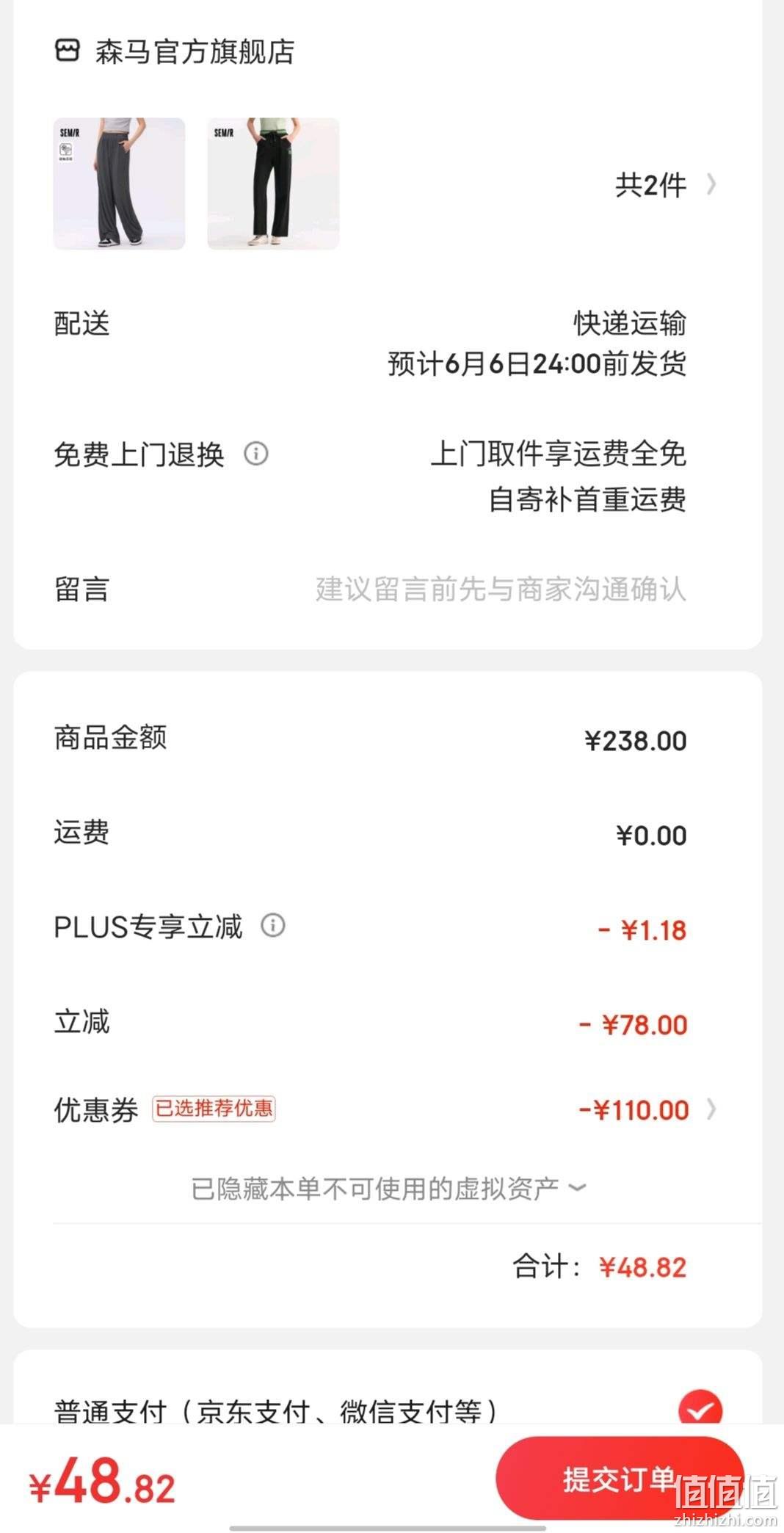The image size is (784, 1533).
Task: Open the 森马官方旗舰店 store page
Action: [175, 52]
